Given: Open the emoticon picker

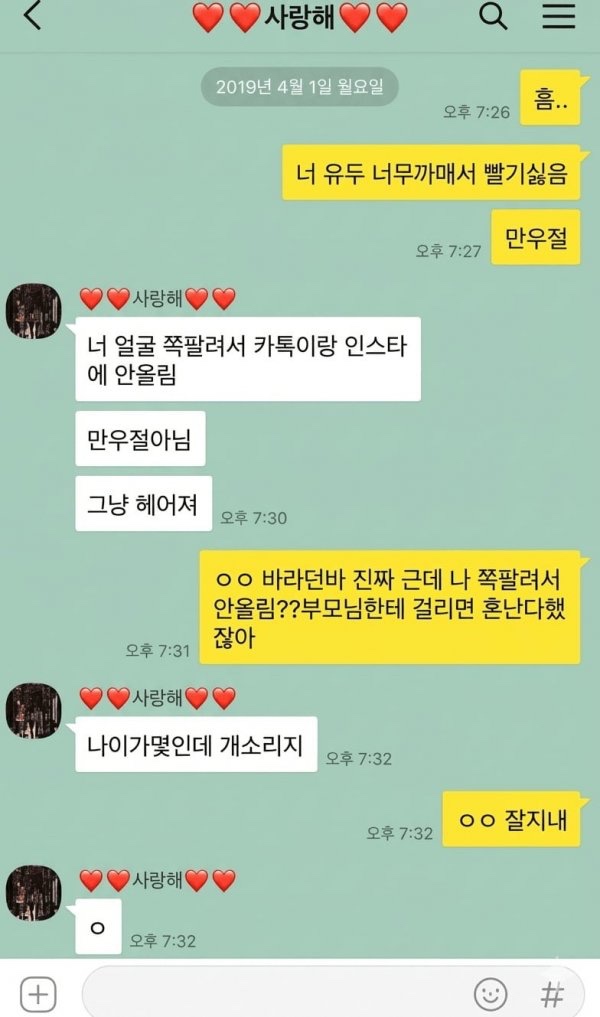Looking at the screenshot, I should pyautogui.click(x=489, y=993).
